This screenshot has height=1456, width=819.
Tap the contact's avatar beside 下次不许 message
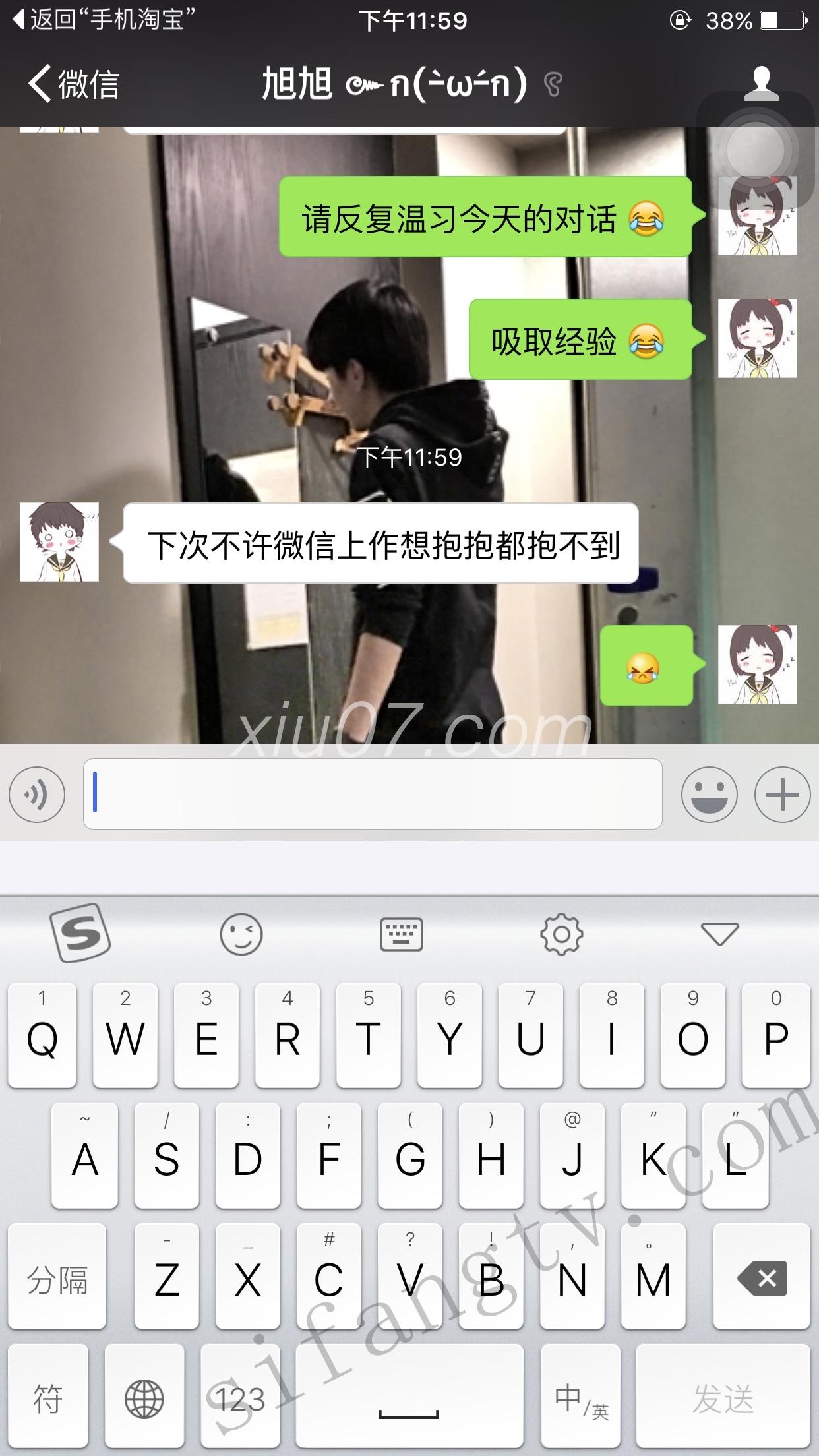click(59, 542)
